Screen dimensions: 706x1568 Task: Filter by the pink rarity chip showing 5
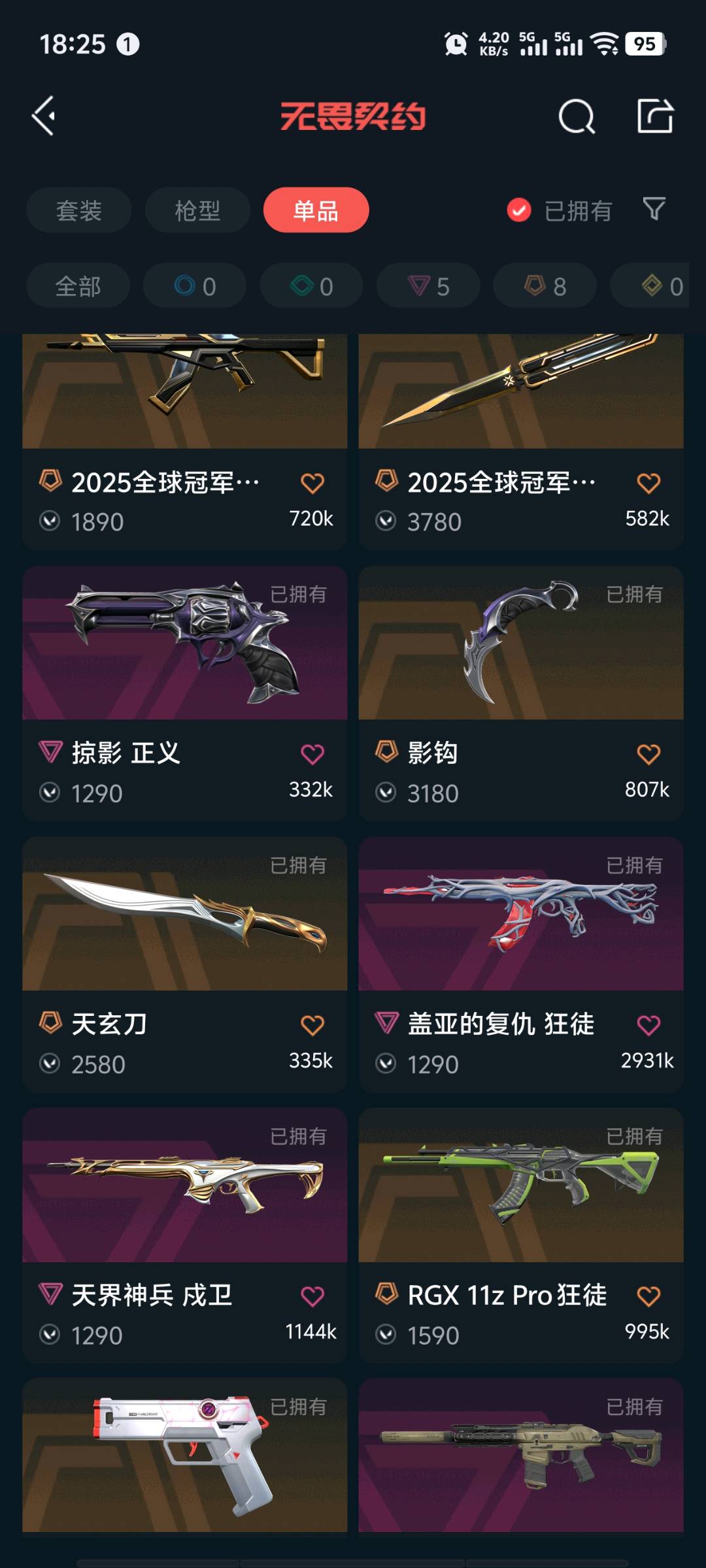tap(429, 286)
